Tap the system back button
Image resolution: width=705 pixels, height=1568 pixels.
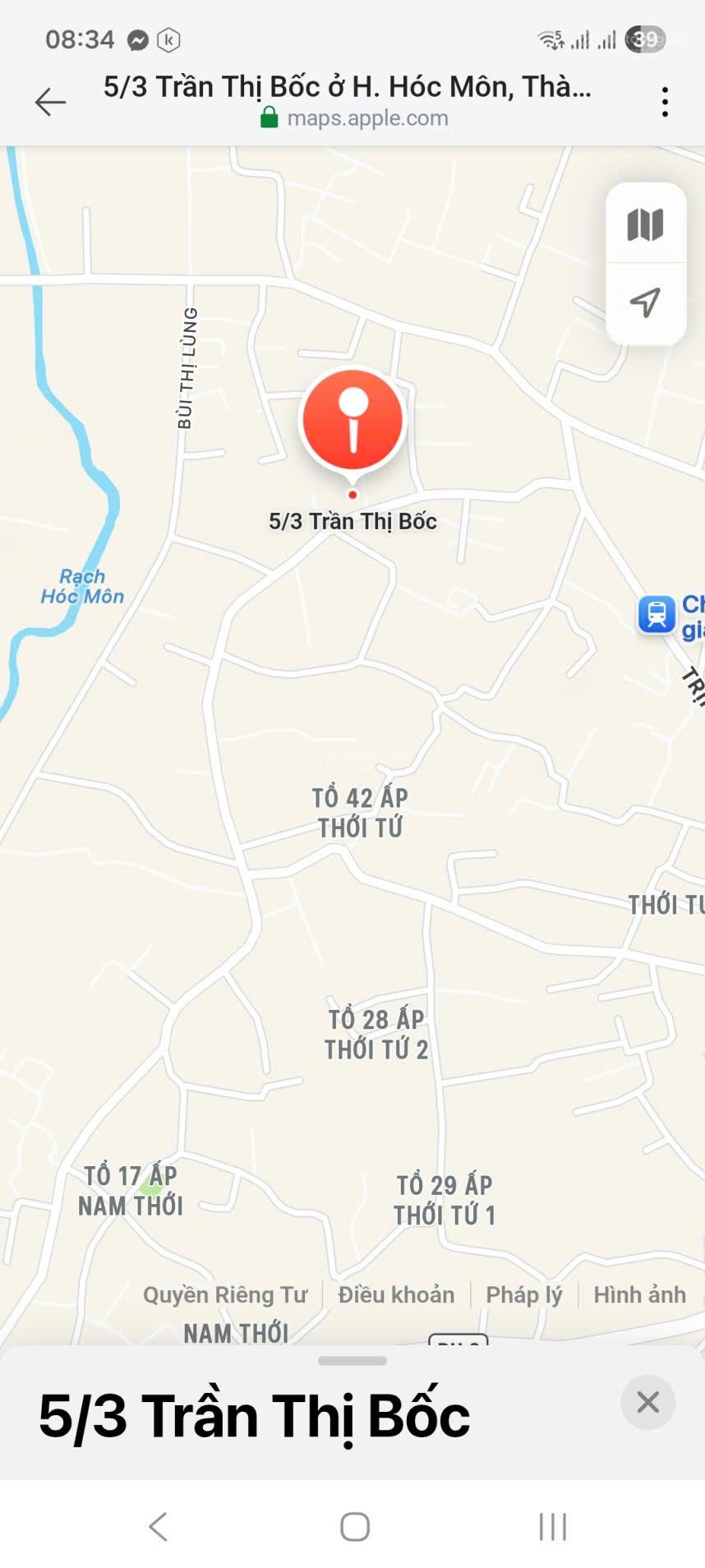click(158, 1527)
